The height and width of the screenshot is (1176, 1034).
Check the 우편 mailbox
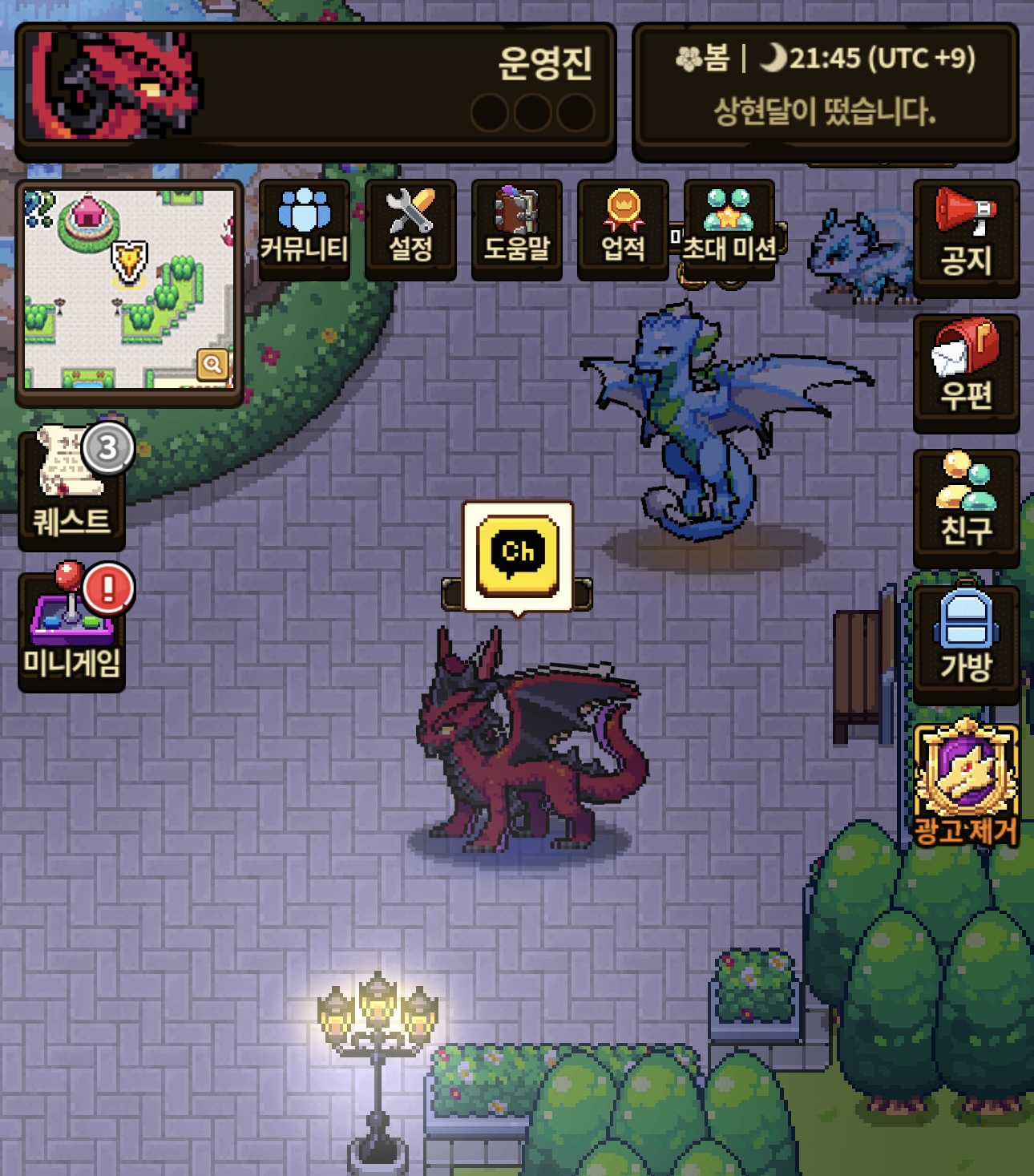click(966, 374)
